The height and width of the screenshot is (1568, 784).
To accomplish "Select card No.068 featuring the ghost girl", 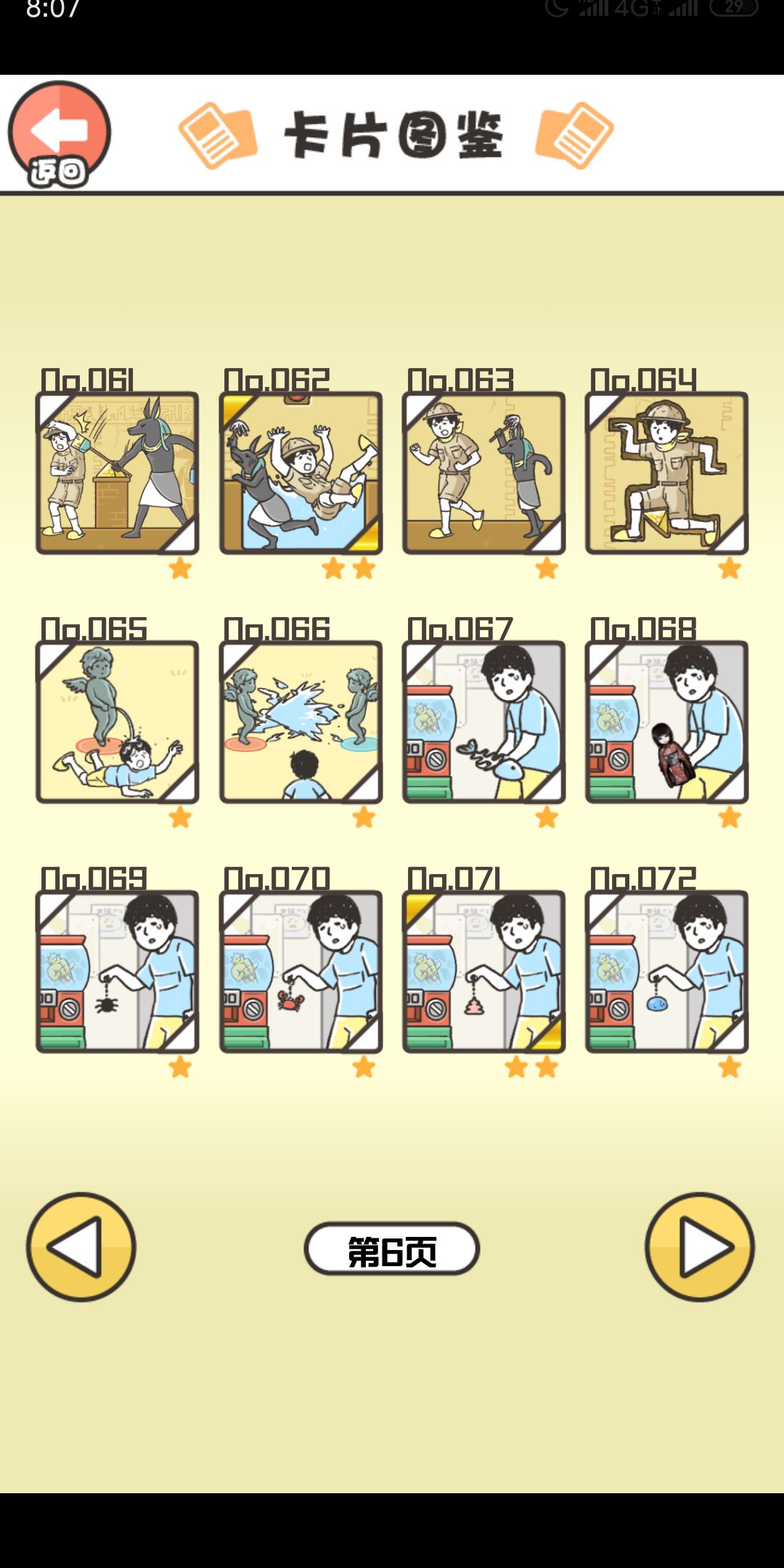I will (664, 719).
